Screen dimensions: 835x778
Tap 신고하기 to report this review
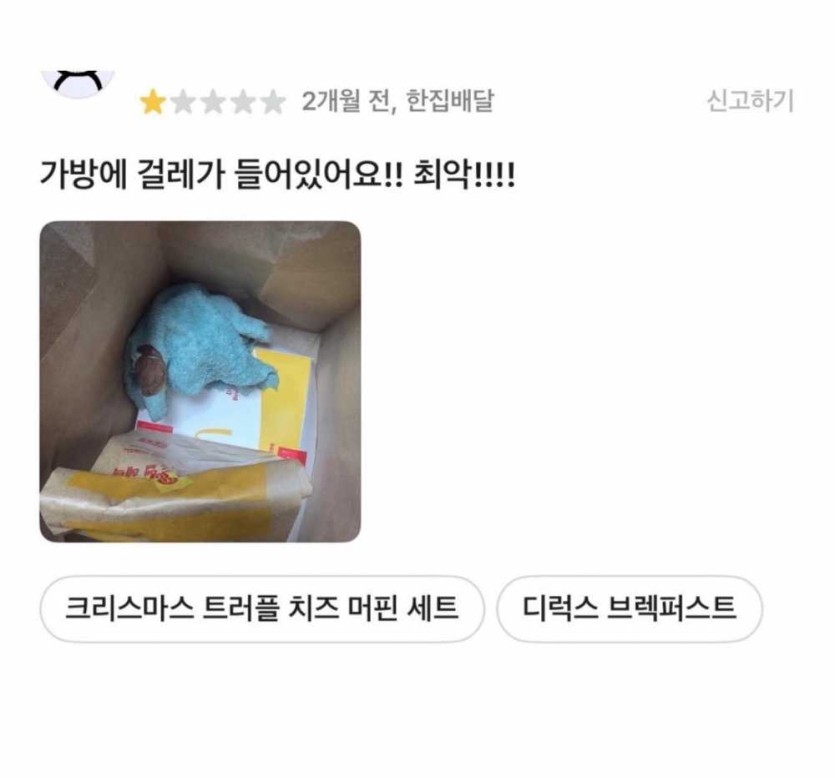[750, 101]
